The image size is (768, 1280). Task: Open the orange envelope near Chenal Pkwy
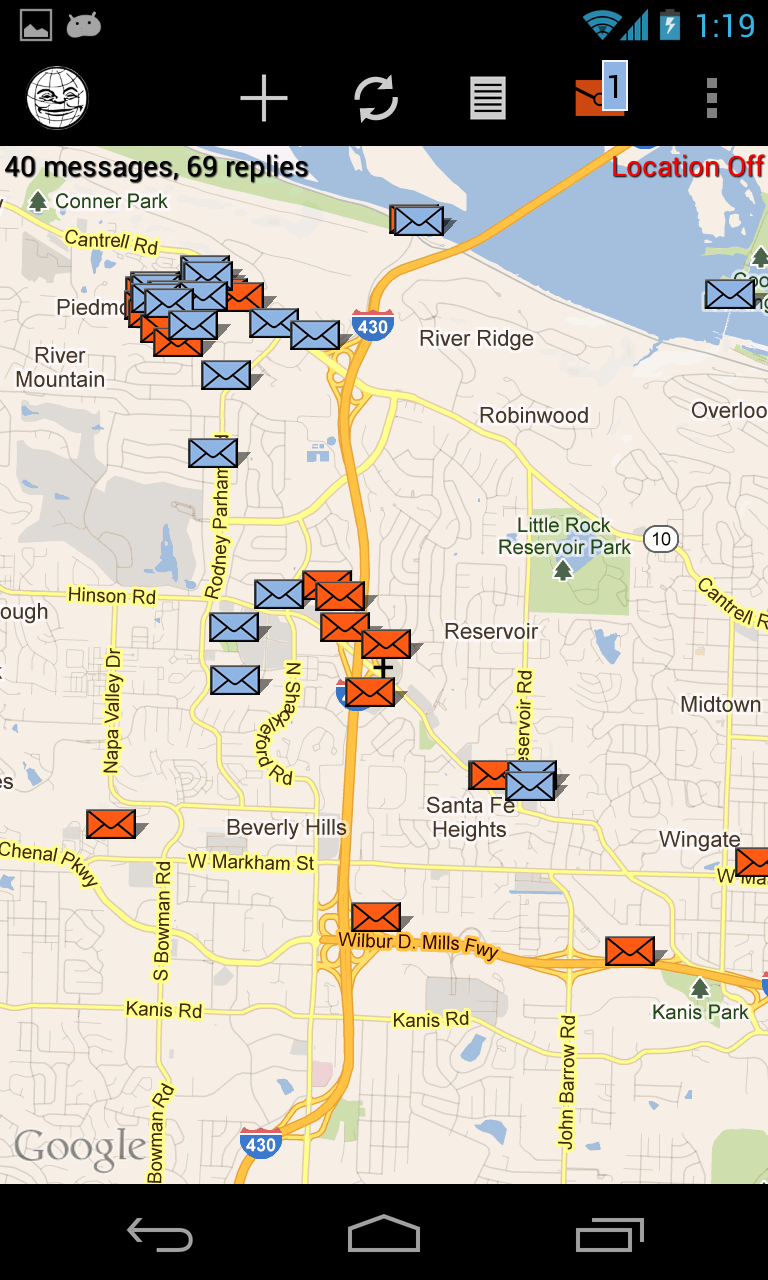coord(110,824)
